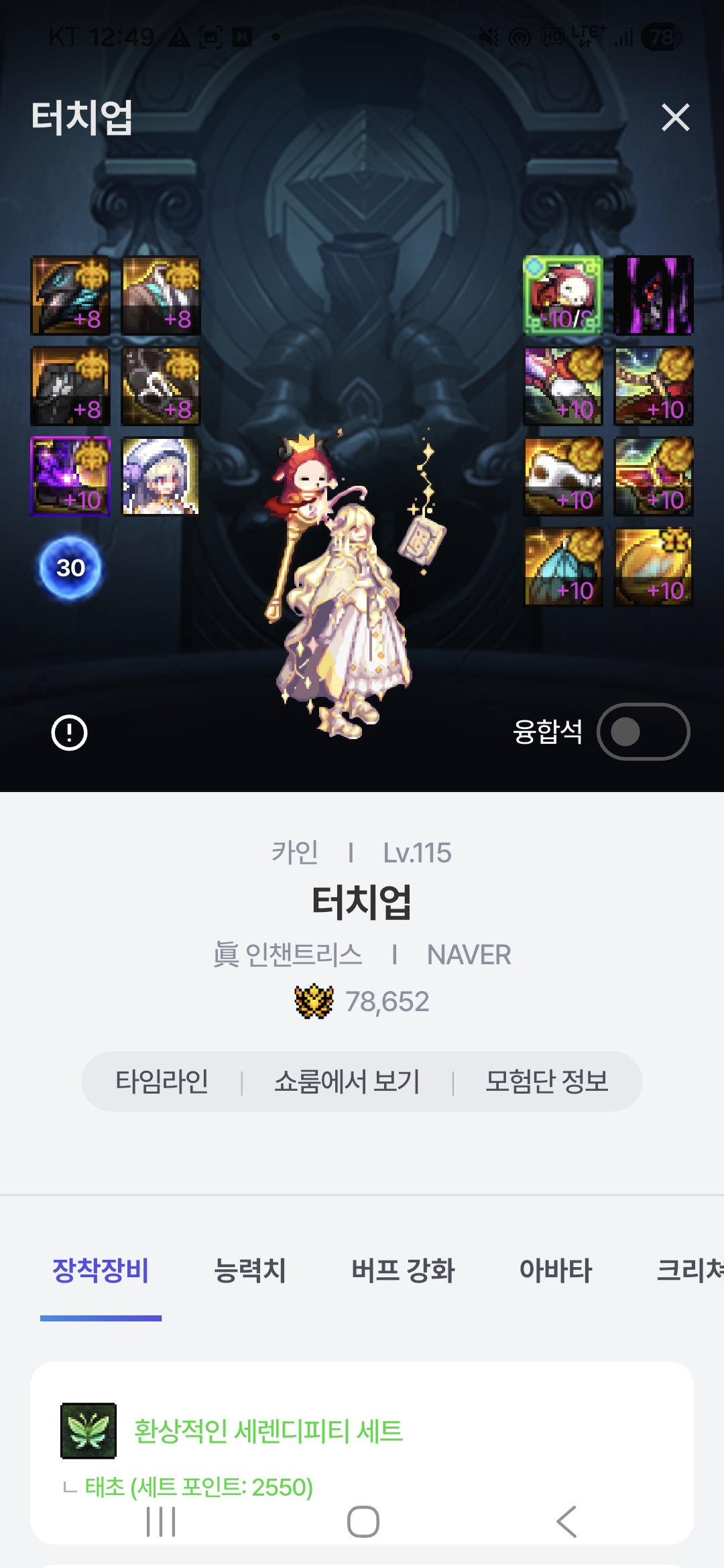724x1568 pixels.
Task: Open 타임라인
Action: [162, 1082]
